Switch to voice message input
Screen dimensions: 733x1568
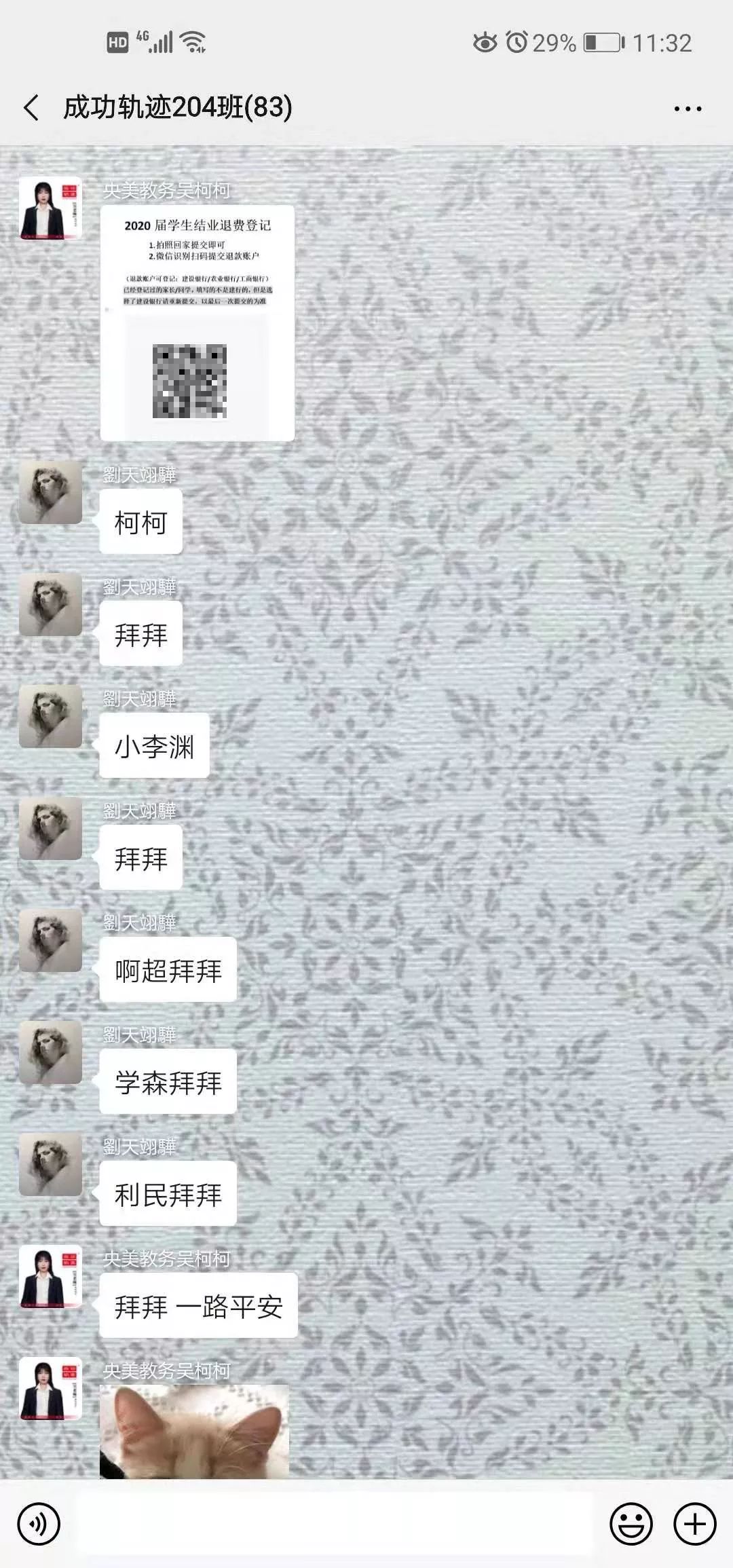pos(39,1524)
